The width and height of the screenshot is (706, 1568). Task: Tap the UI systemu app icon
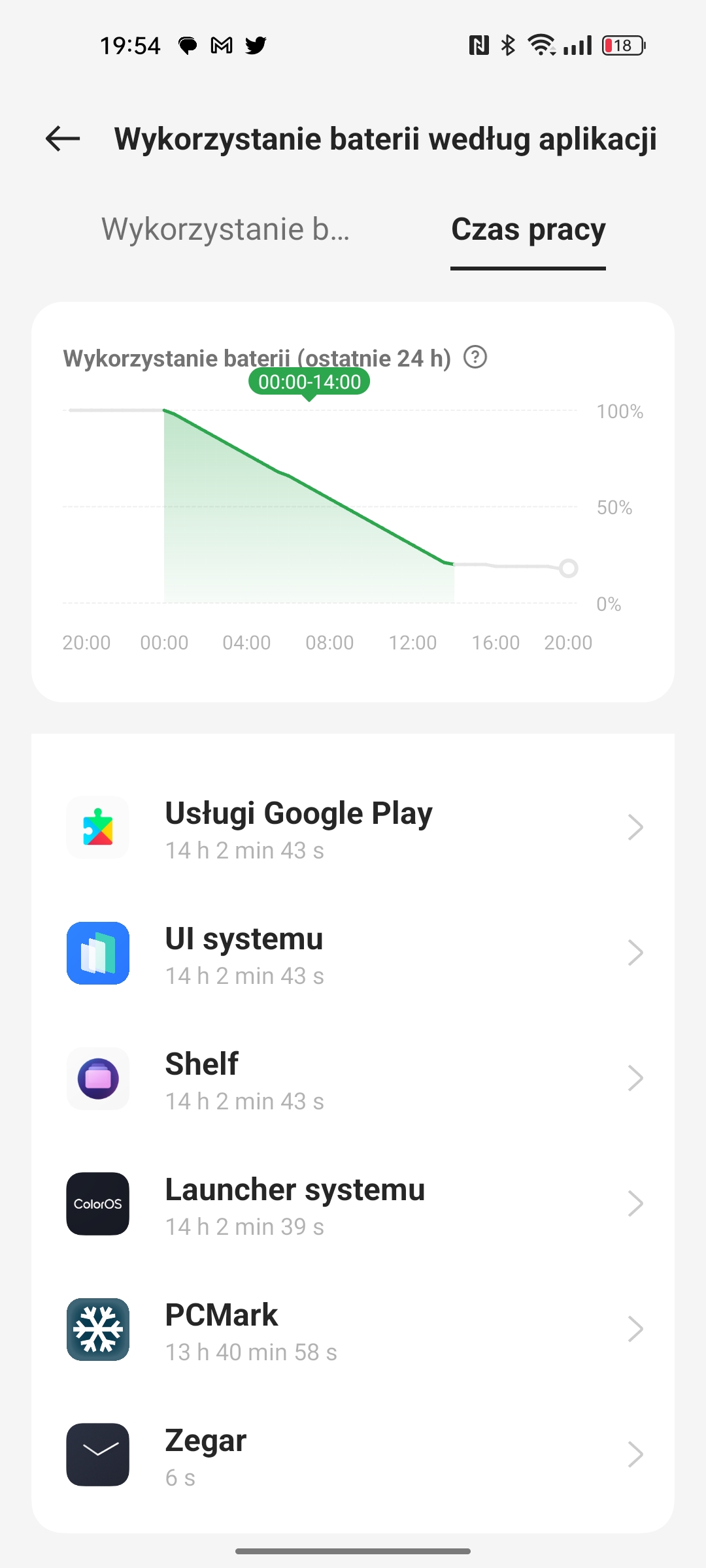tap(98, 953)
